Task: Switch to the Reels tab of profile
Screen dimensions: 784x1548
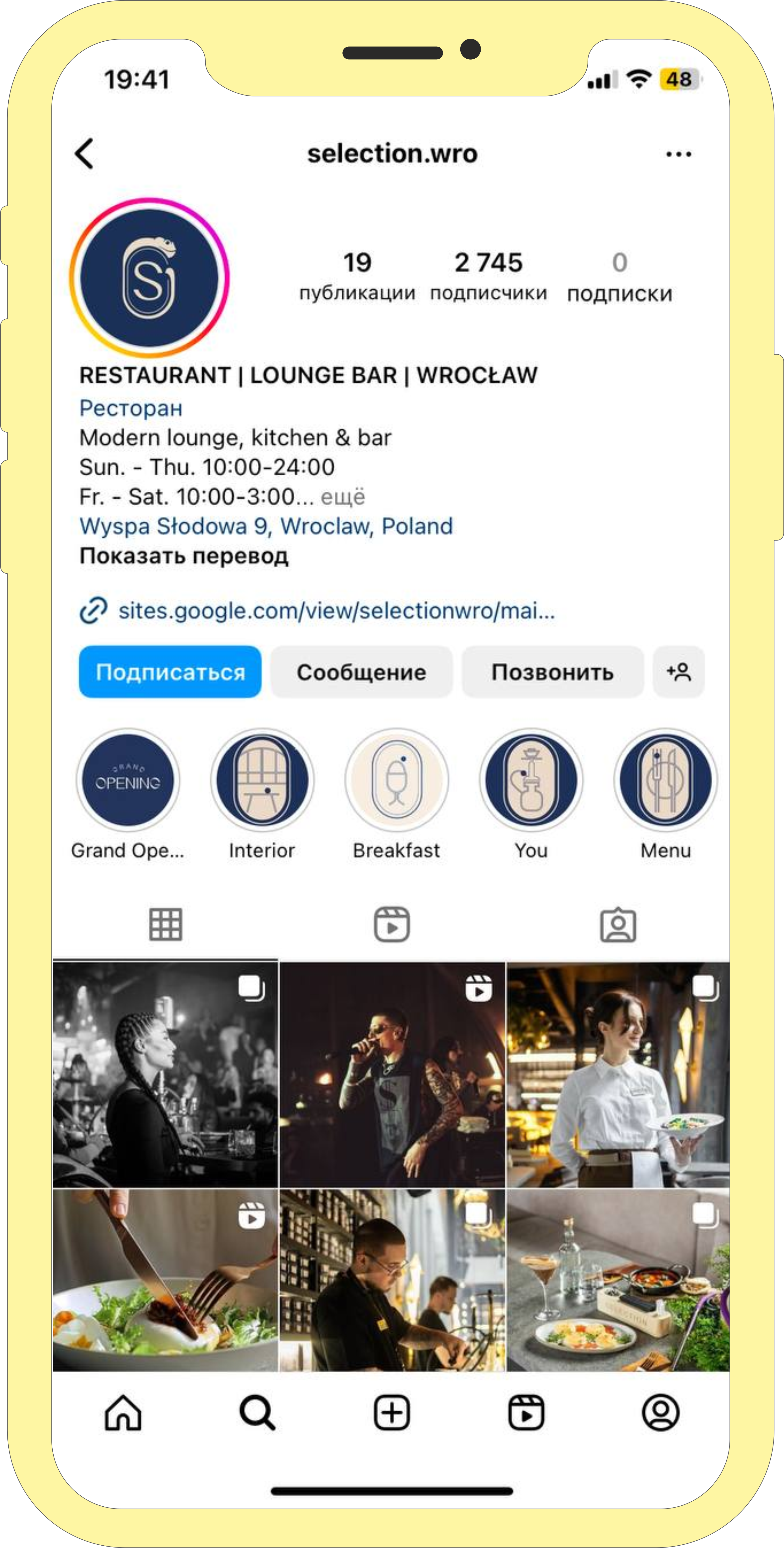Action: 392,924
